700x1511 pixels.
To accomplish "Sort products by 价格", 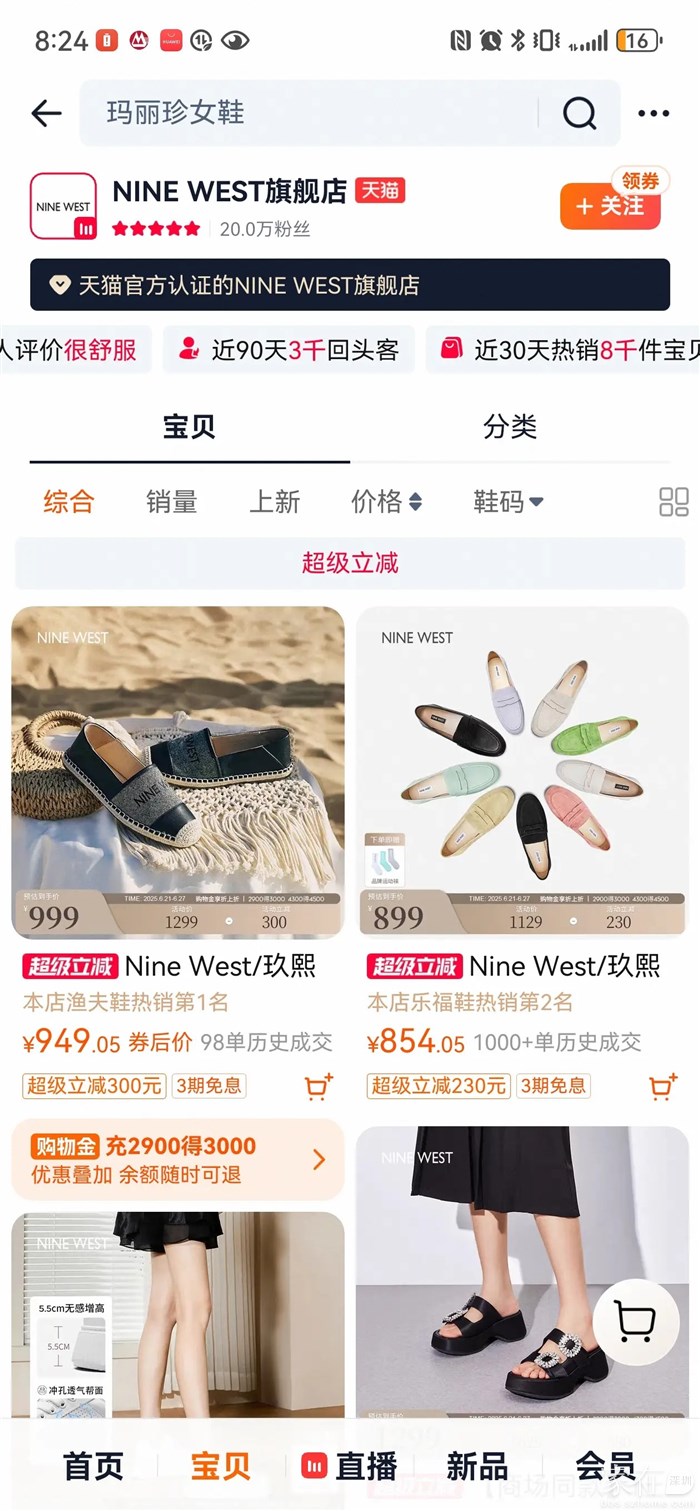I will tap(386, 501).
